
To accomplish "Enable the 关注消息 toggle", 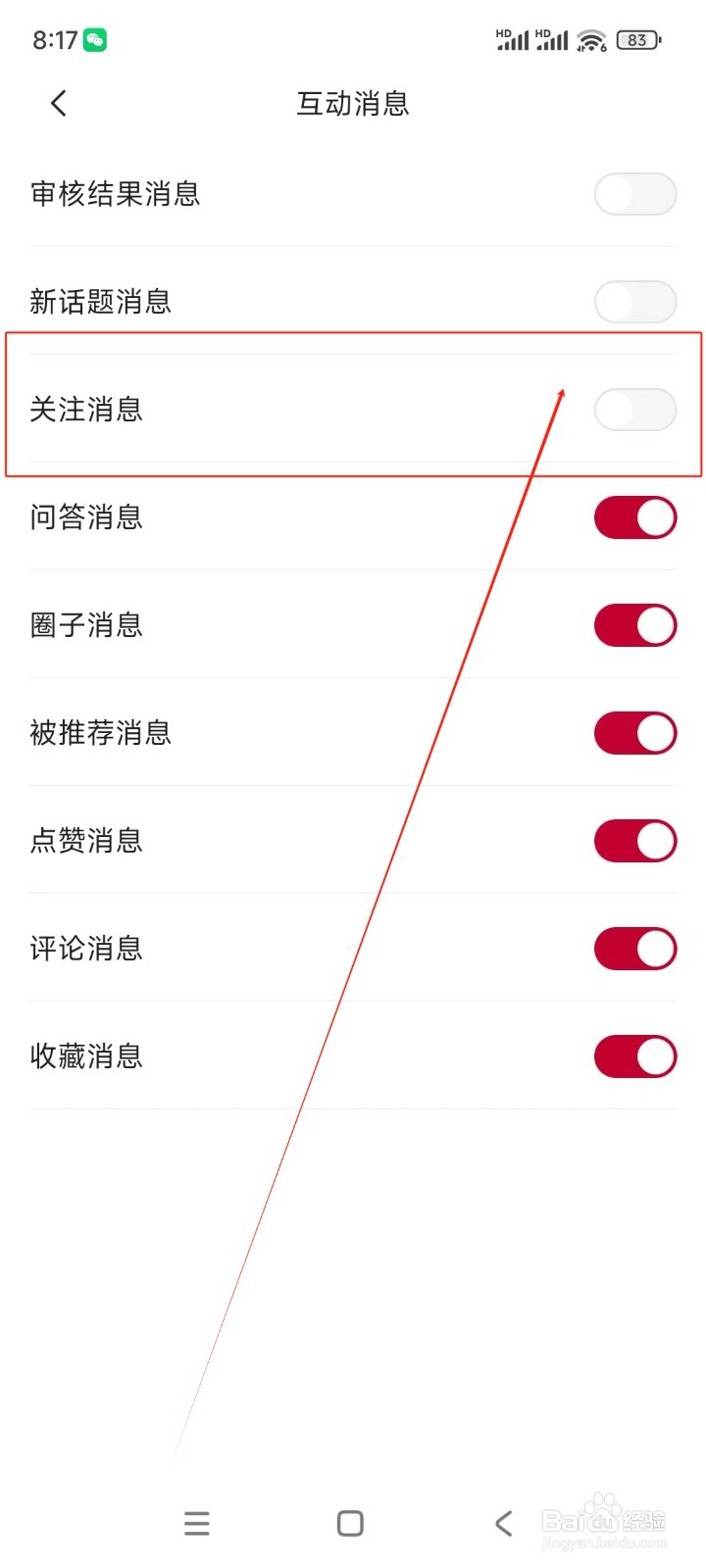I will click(635, 410).
